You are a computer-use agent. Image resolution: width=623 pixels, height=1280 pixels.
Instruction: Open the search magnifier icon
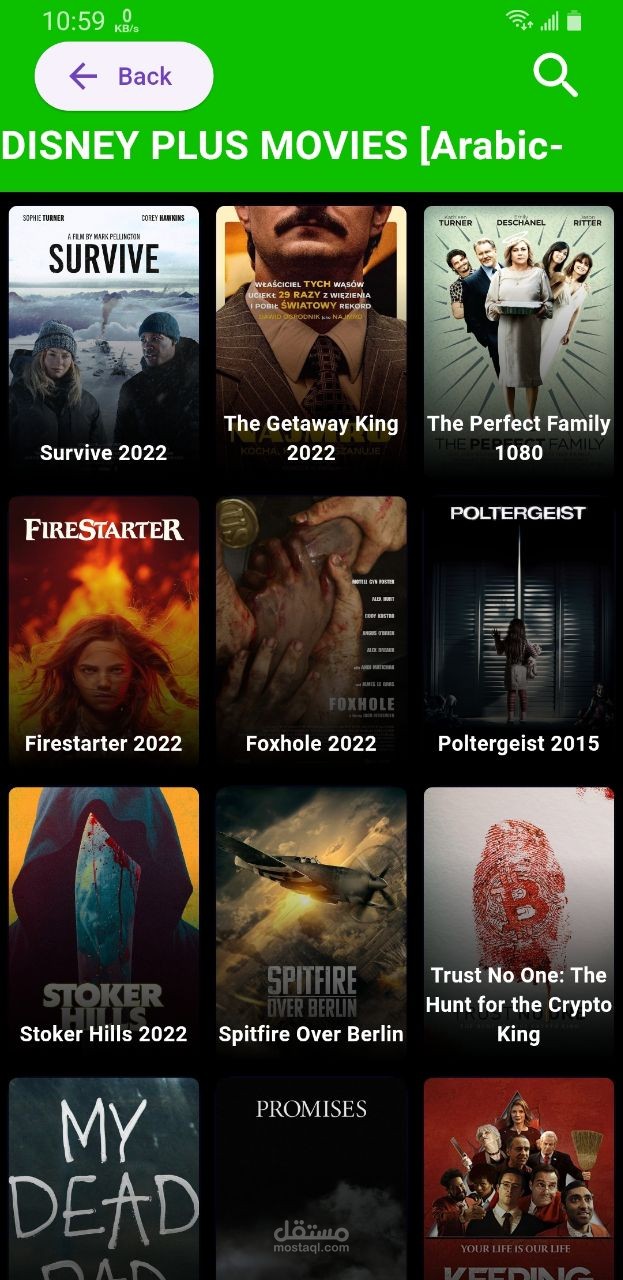point(555,76)
